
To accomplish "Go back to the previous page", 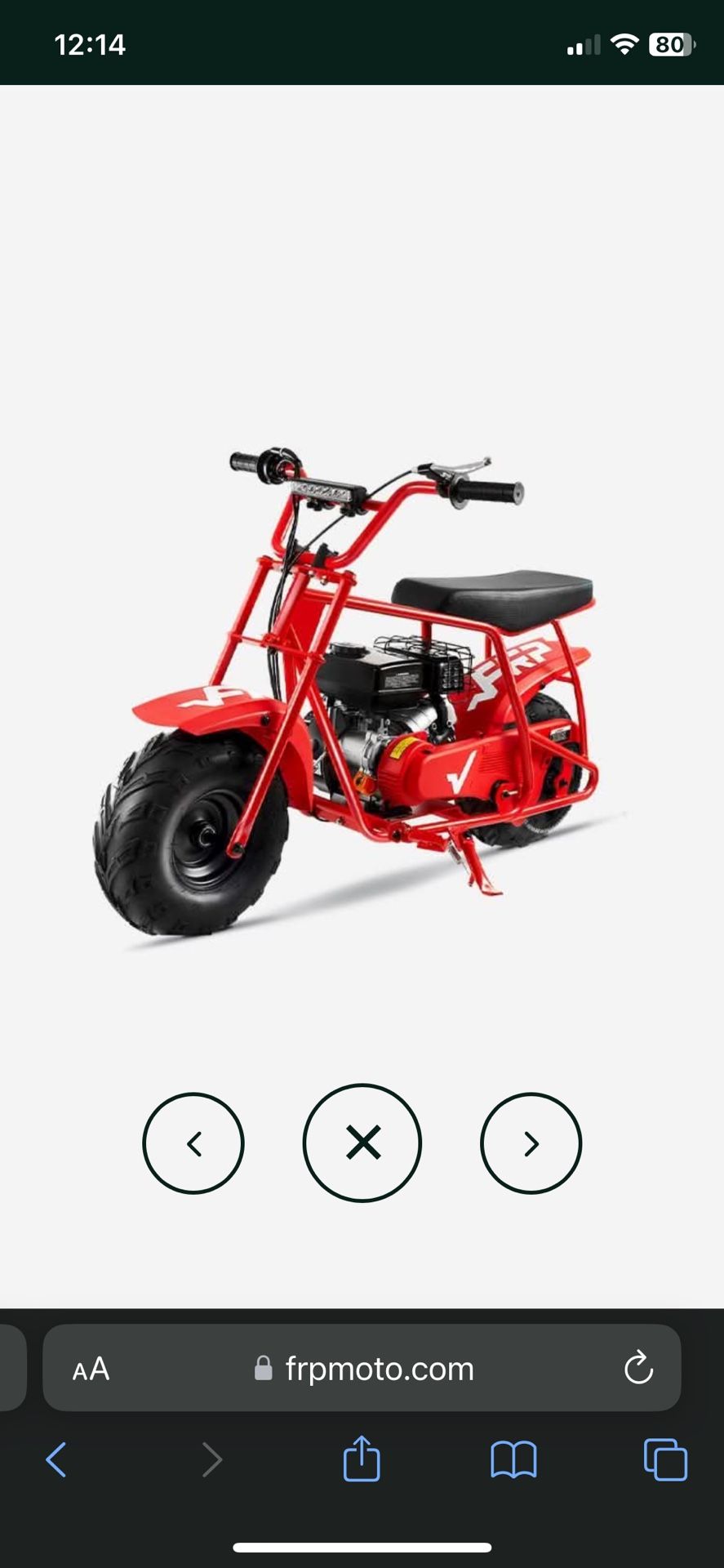I will click(56, 1459).
